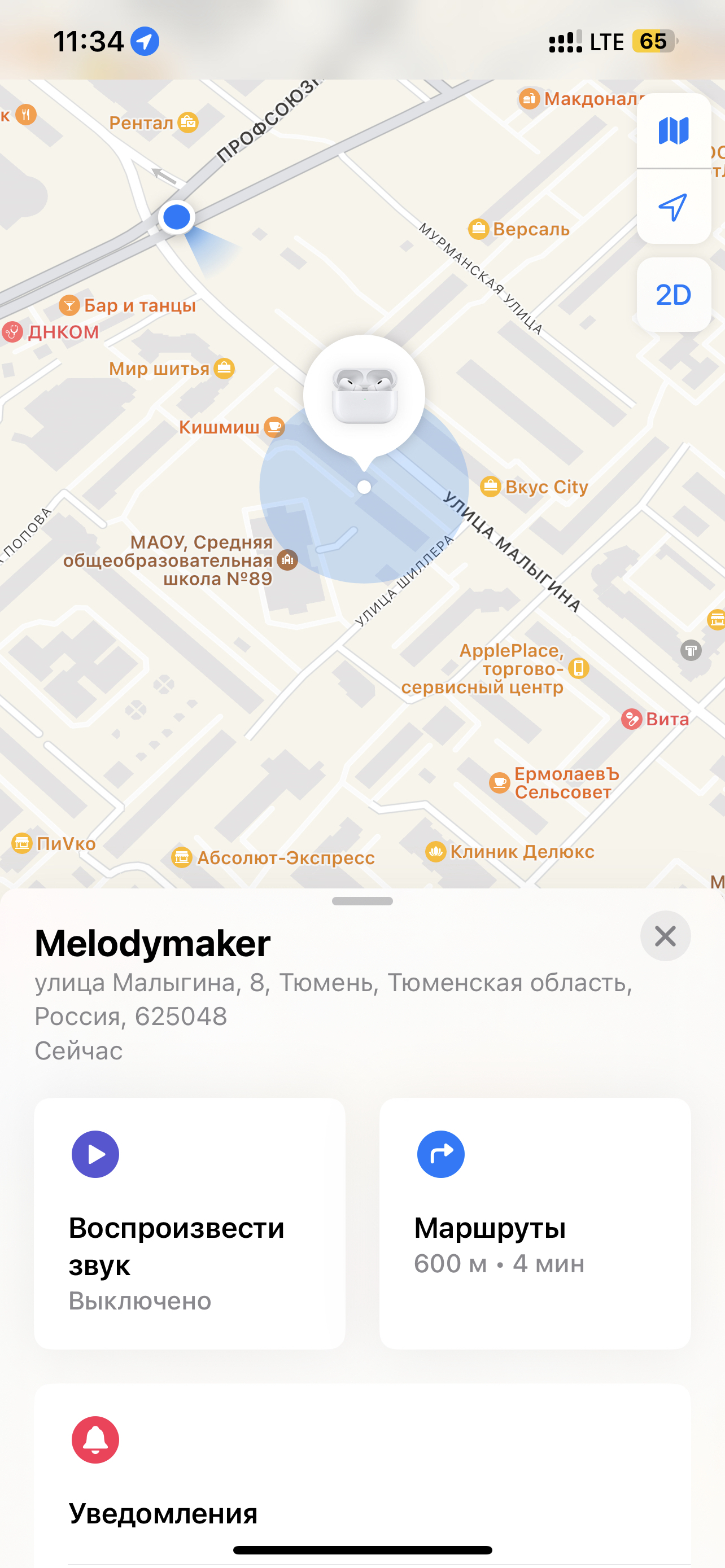Screen dimensions: 725x1568
Task: Open the Версаль place on map
Action: (x=478, y=230)
